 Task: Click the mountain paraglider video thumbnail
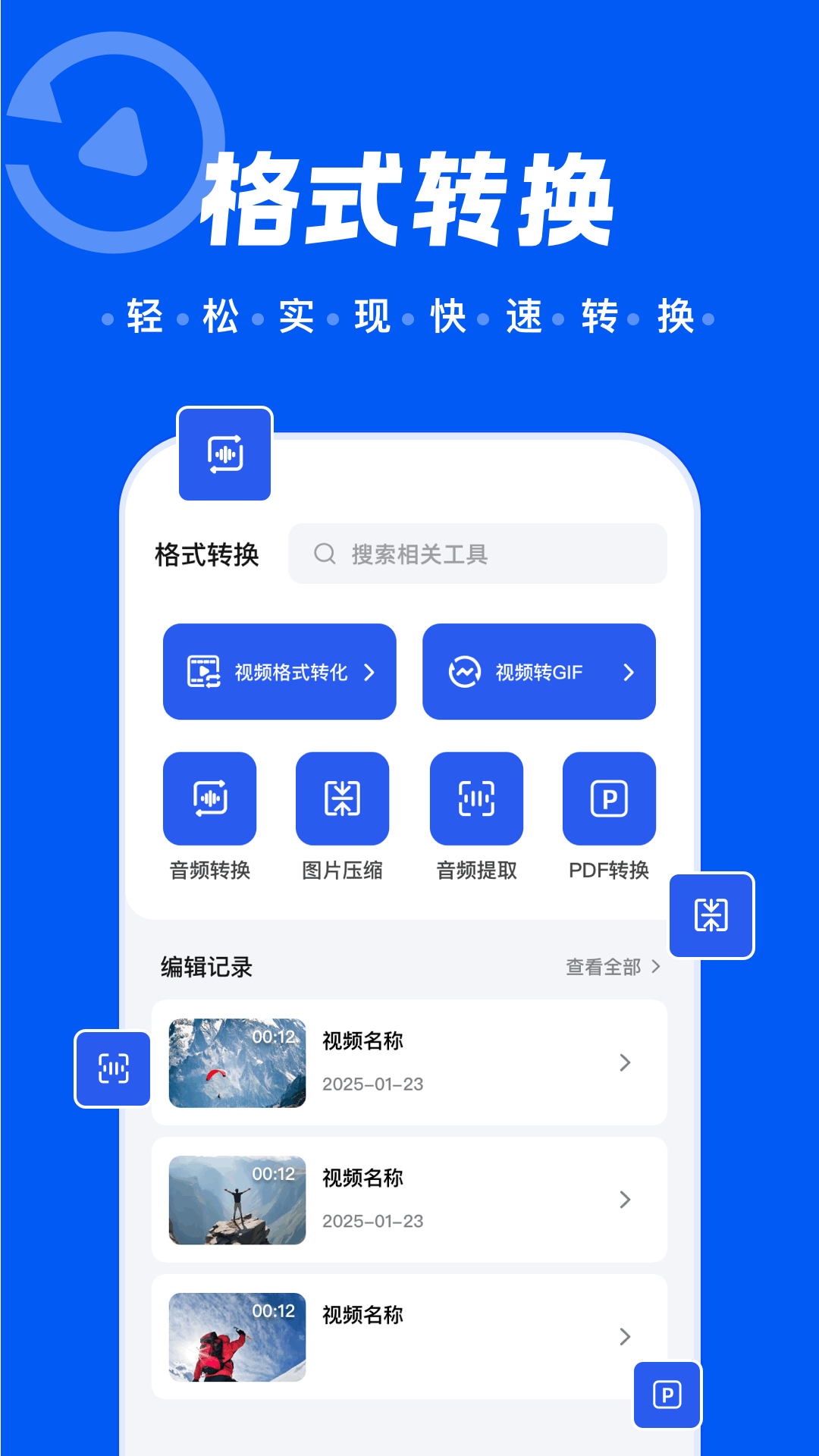coord(236,1063)
